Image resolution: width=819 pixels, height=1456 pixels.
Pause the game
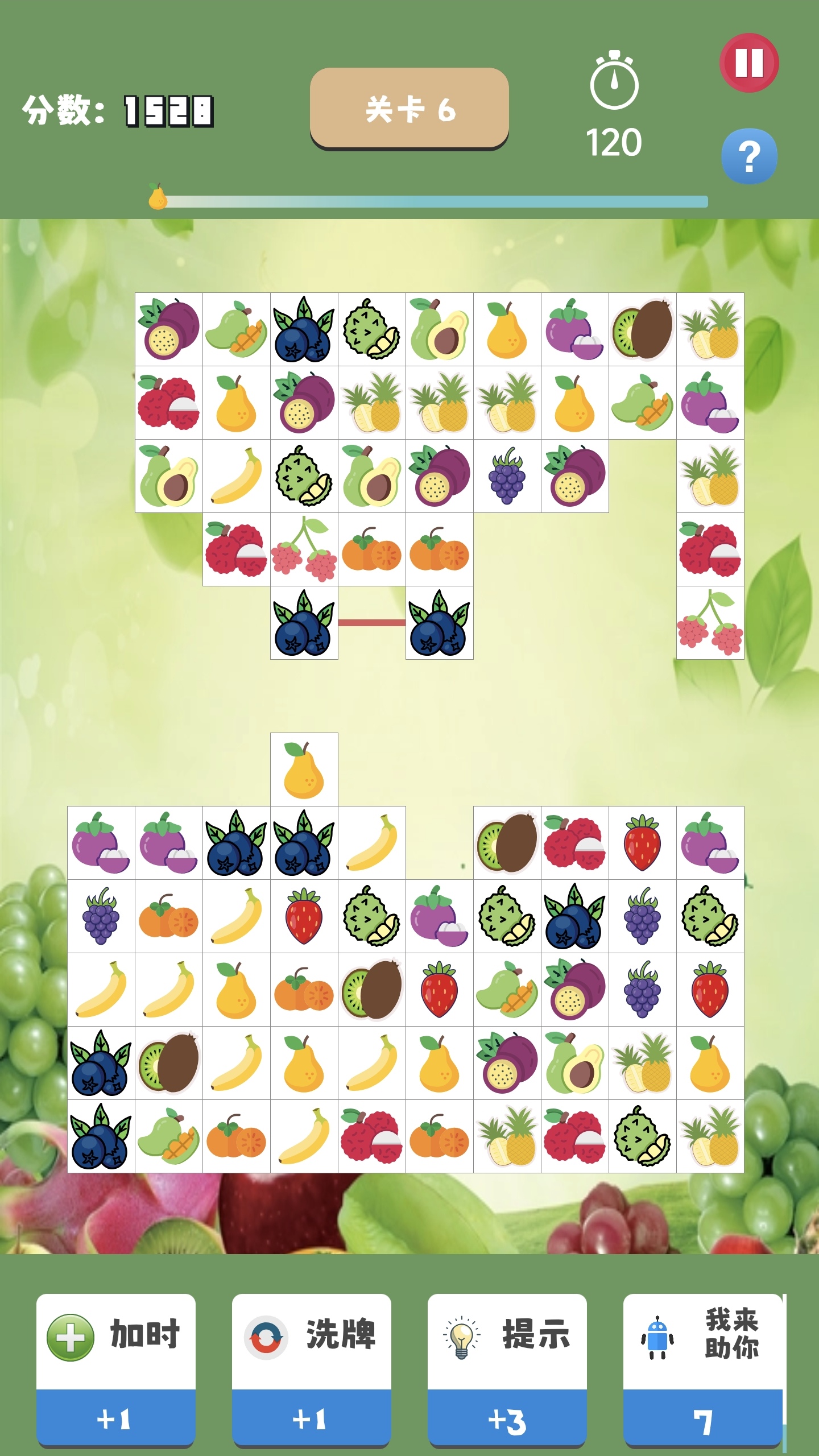(748, 63)
